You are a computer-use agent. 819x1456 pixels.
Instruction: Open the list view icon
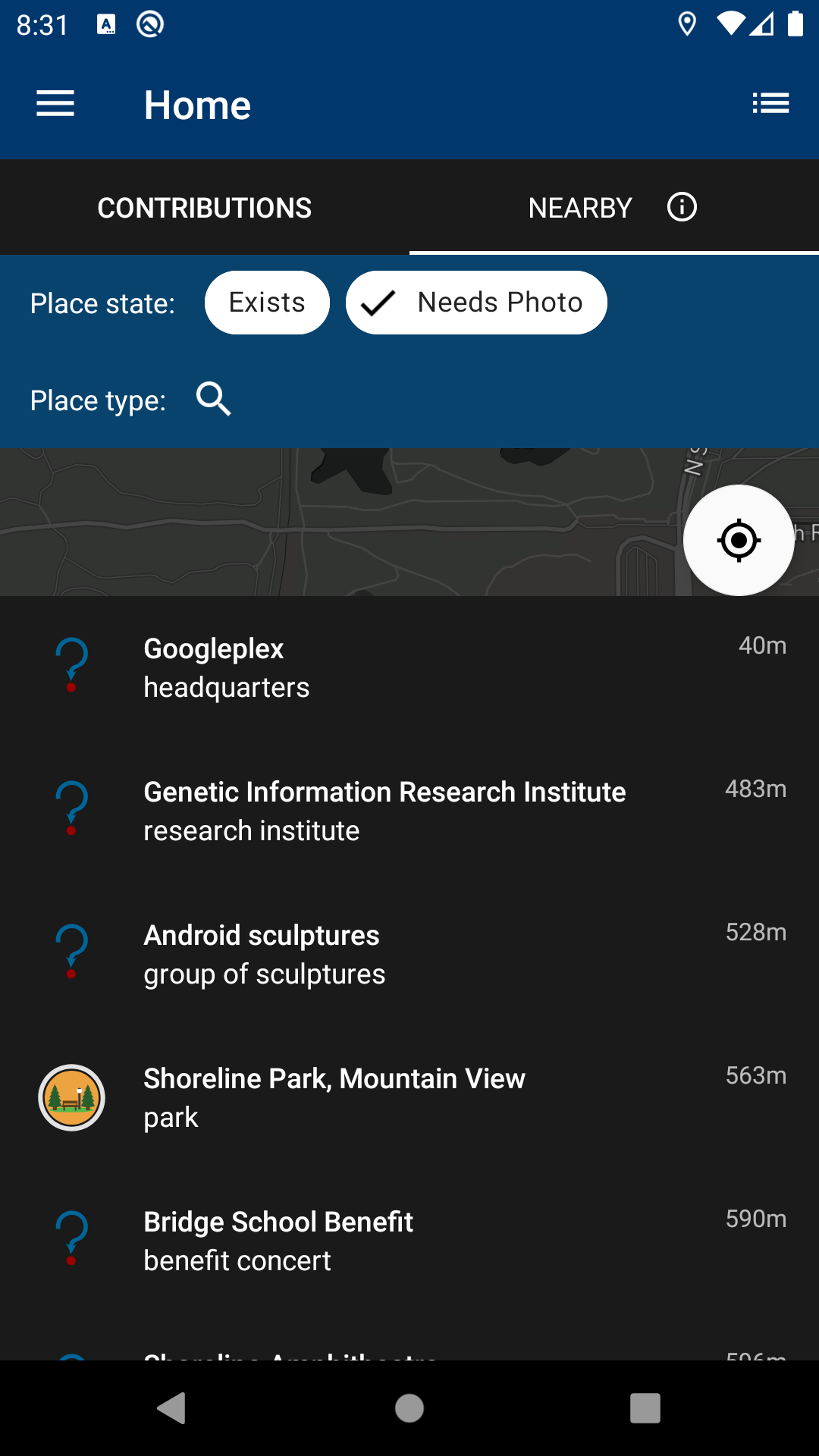pyautogui.click(x=770, y=103)
